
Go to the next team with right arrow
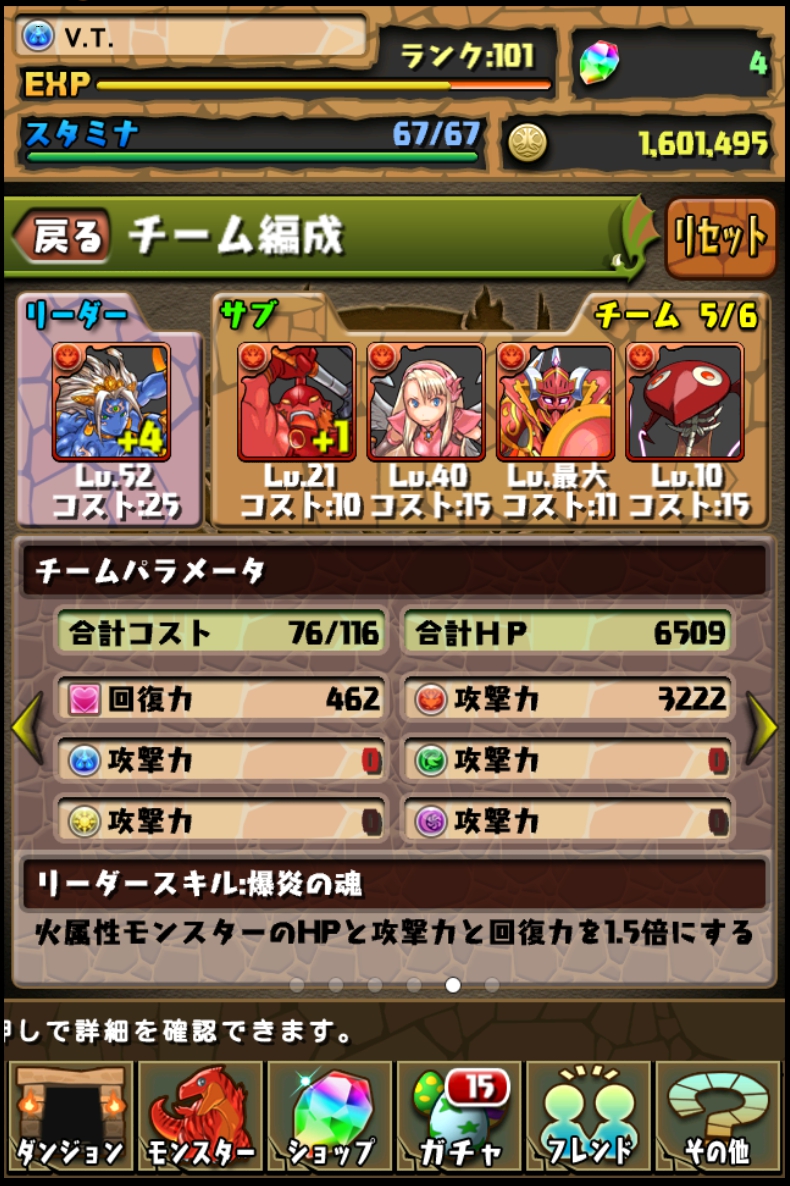click(762, 727)
